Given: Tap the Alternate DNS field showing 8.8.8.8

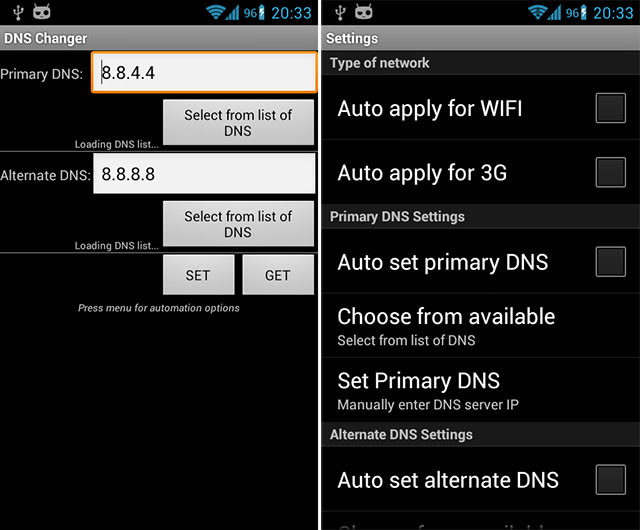Looking at the screenshot, I should (x=204, y=174).
